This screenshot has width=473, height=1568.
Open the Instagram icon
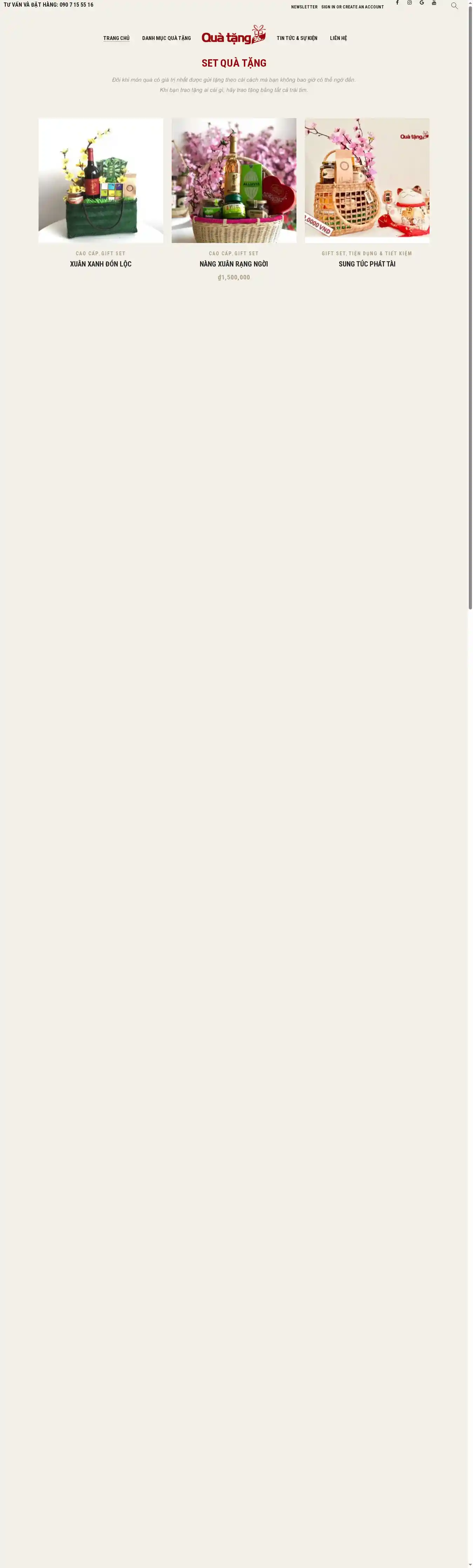[410, 3]
